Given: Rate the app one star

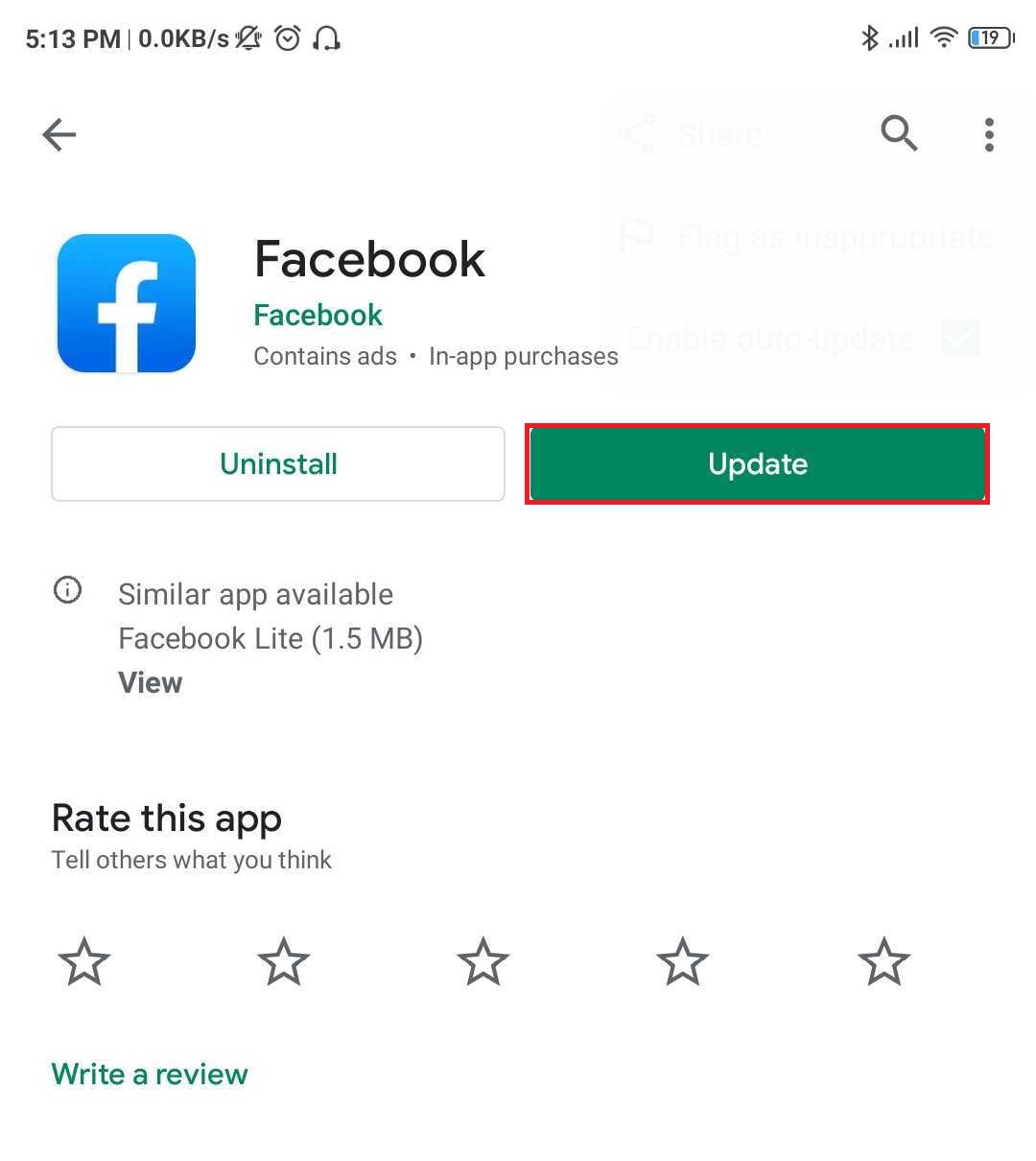Looking at the screenshot, I should pos(84,961).
